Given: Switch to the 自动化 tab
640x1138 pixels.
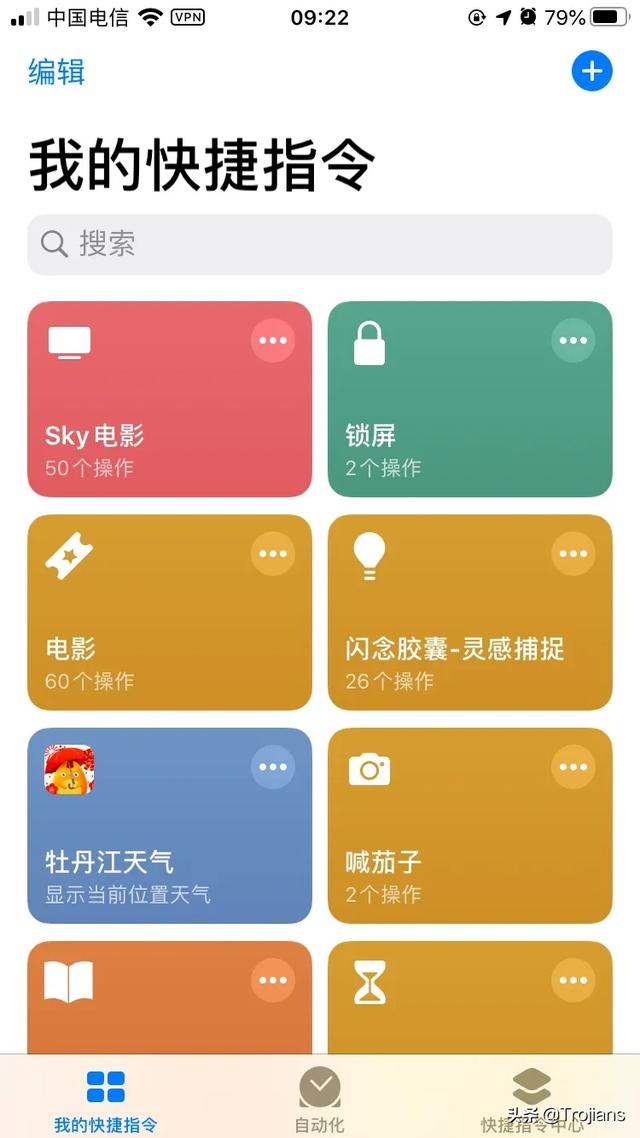Looking at the screenshot, I should tap(319, 1098).
